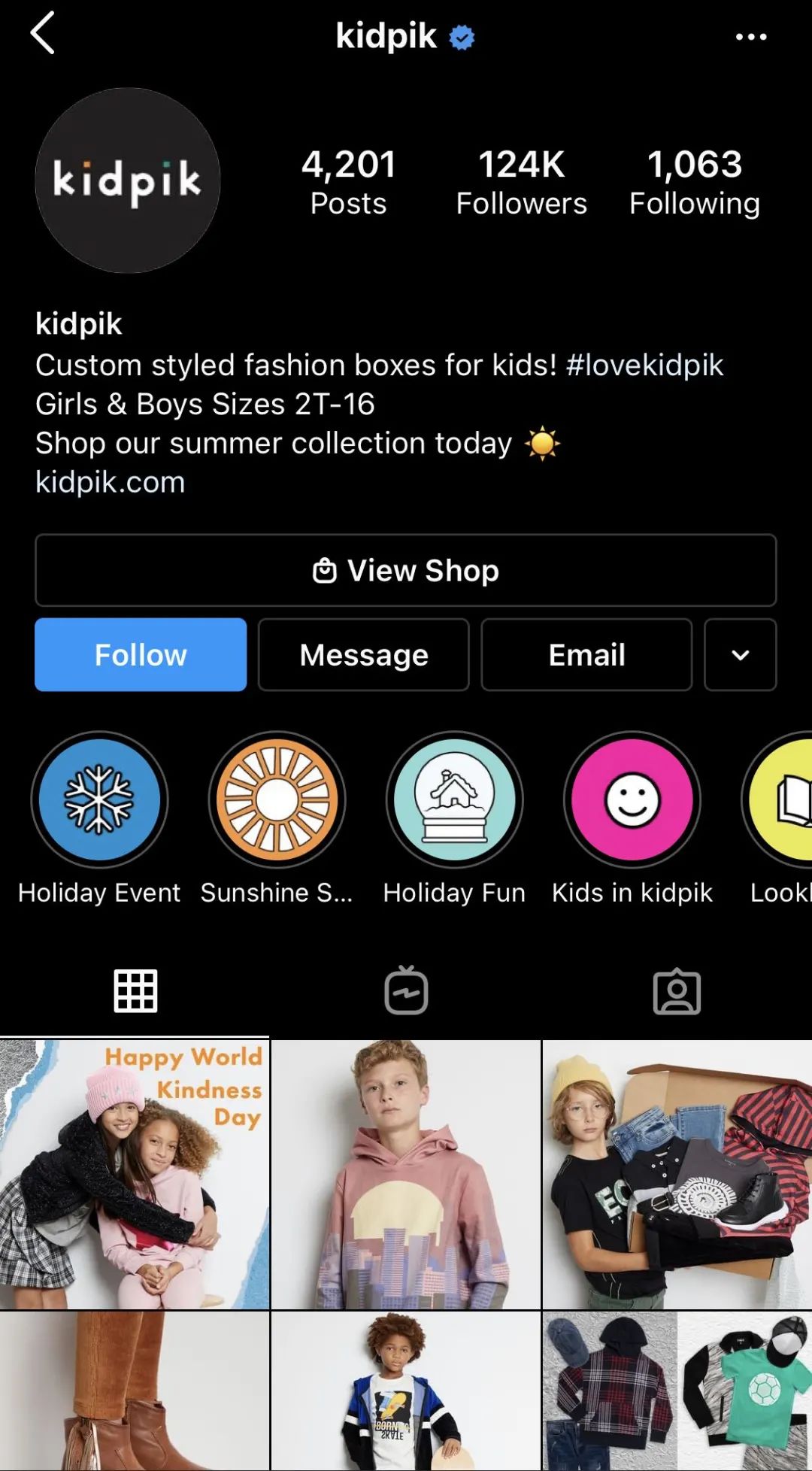Open the kidpik.com link
Viewport: 812px width, 1471px height.
tap(110, 482)
